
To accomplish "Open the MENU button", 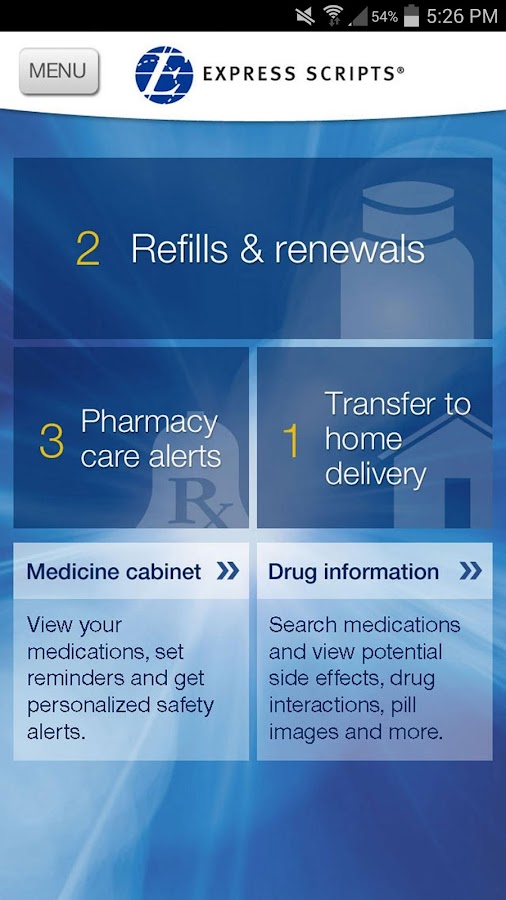I will [x=59, y=71].
